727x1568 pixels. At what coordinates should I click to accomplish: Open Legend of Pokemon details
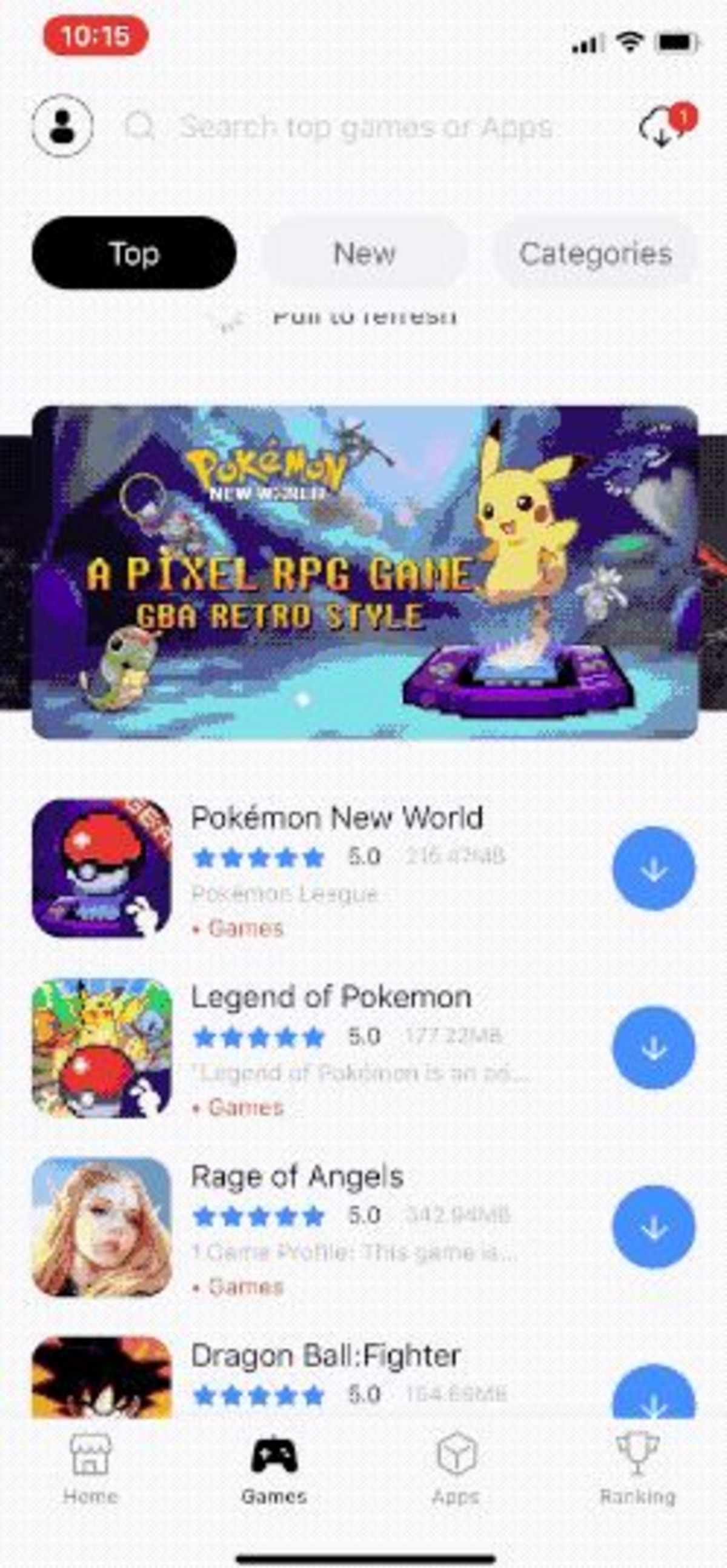click(331, 997)
